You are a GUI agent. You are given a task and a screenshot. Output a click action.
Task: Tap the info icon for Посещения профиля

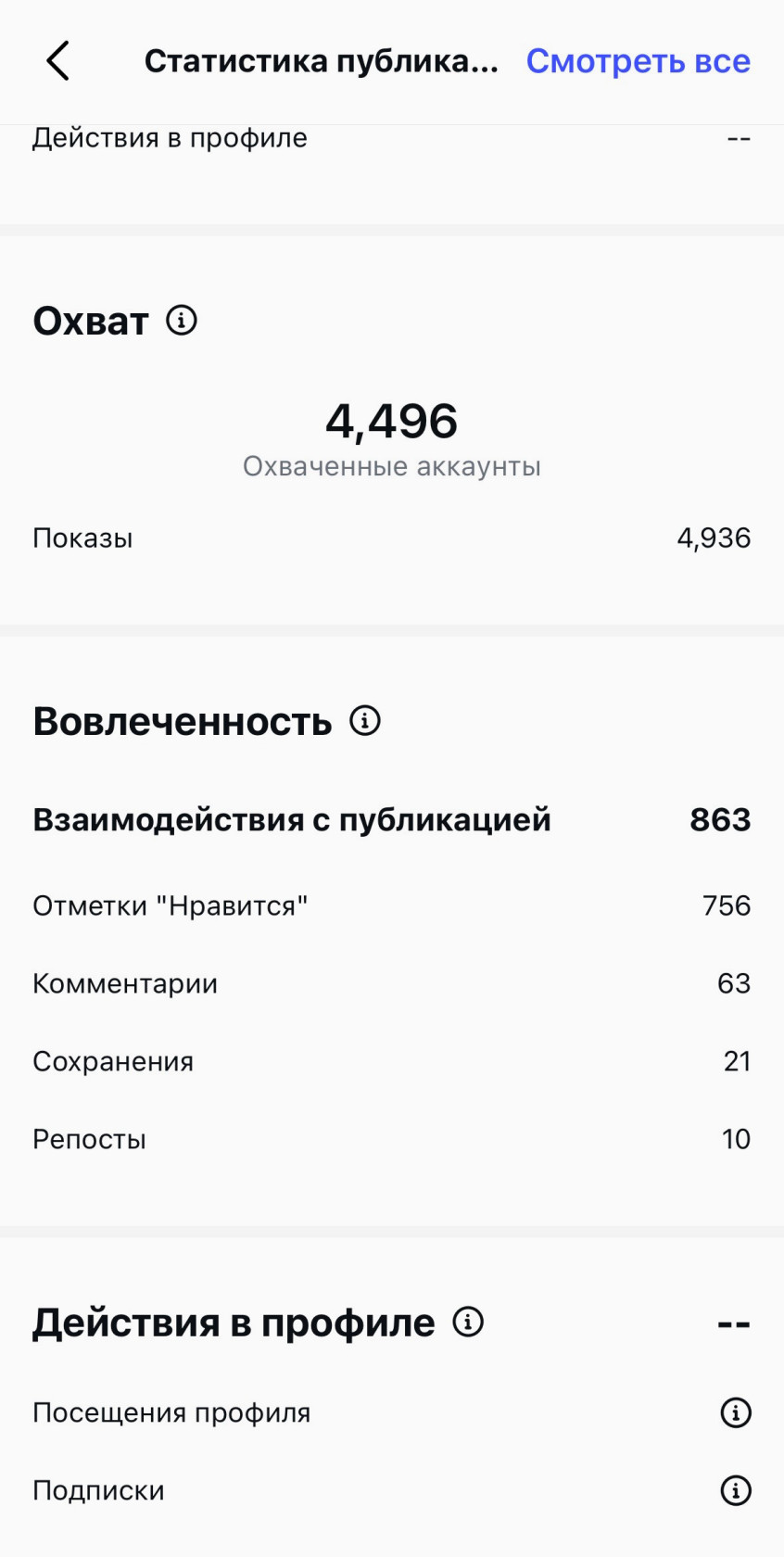(x=735, y=1412)
